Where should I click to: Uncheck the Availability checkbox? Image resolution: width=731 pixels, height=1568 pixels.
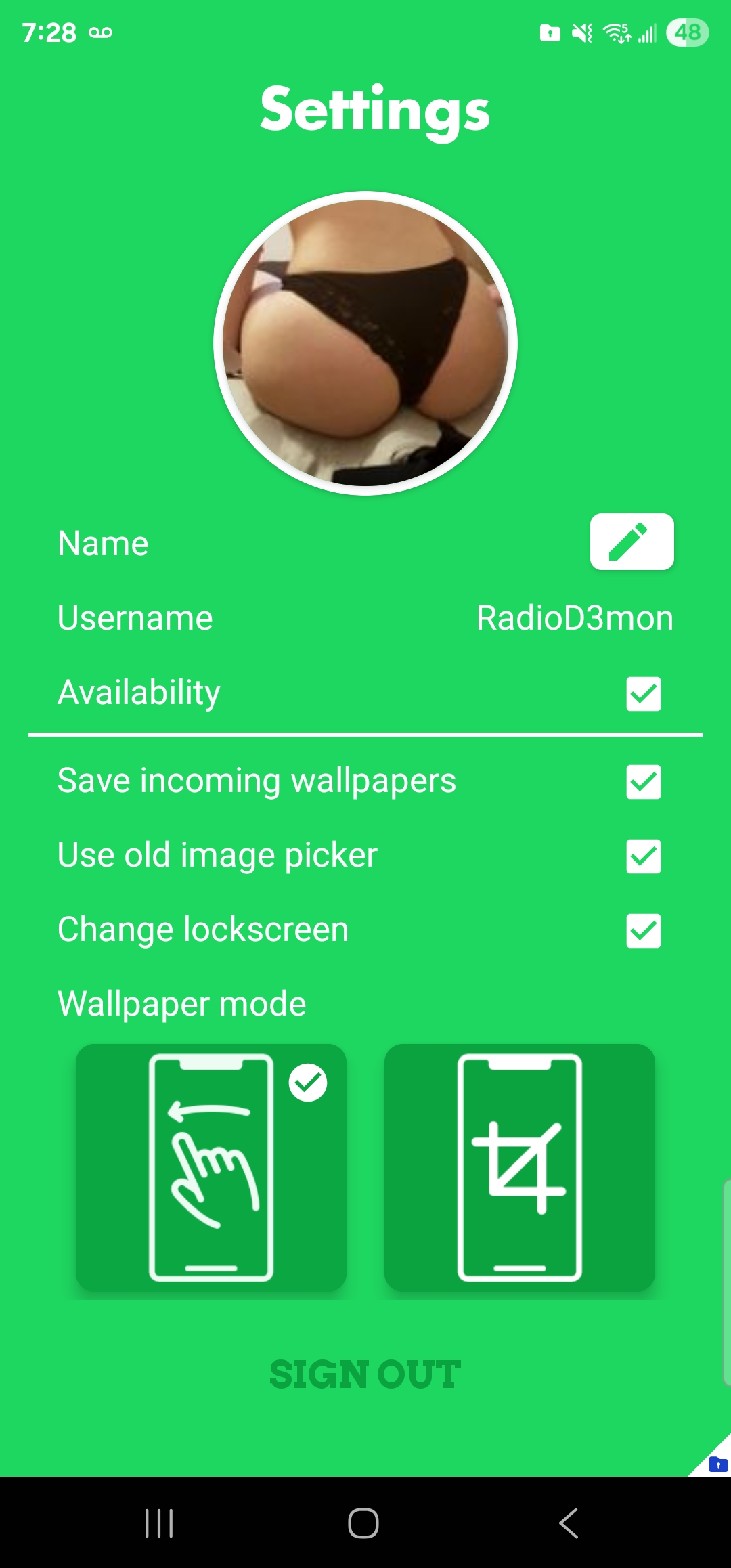pyautogui.click(x=644, y=694)
